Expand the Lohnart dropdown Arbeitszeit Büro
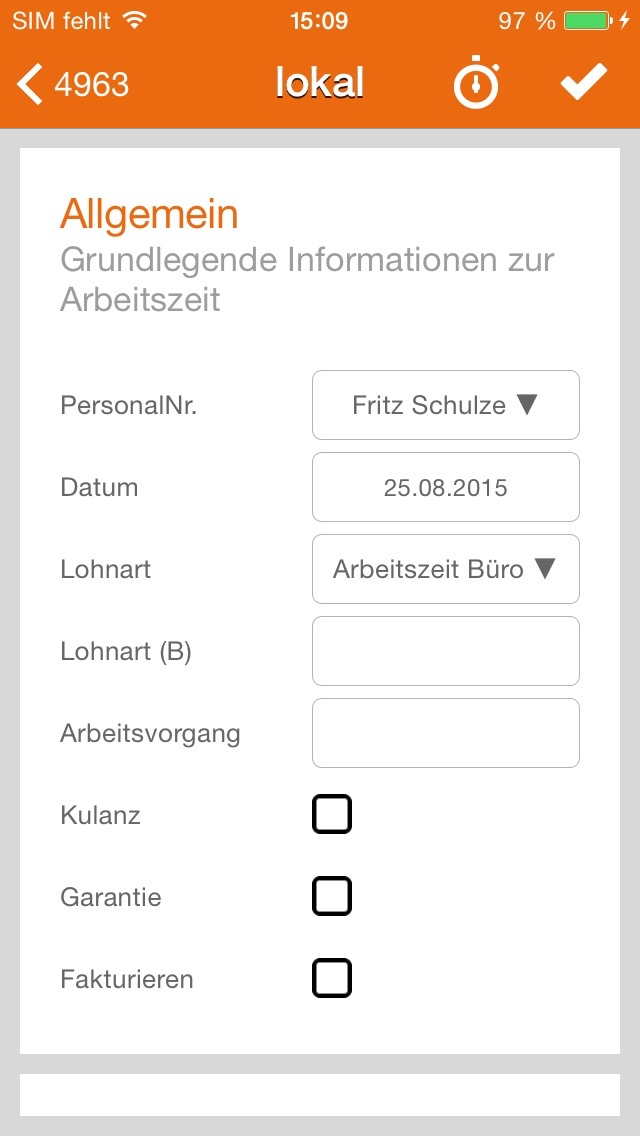Viewport: 640px width, 1136px height. point(446,569)
